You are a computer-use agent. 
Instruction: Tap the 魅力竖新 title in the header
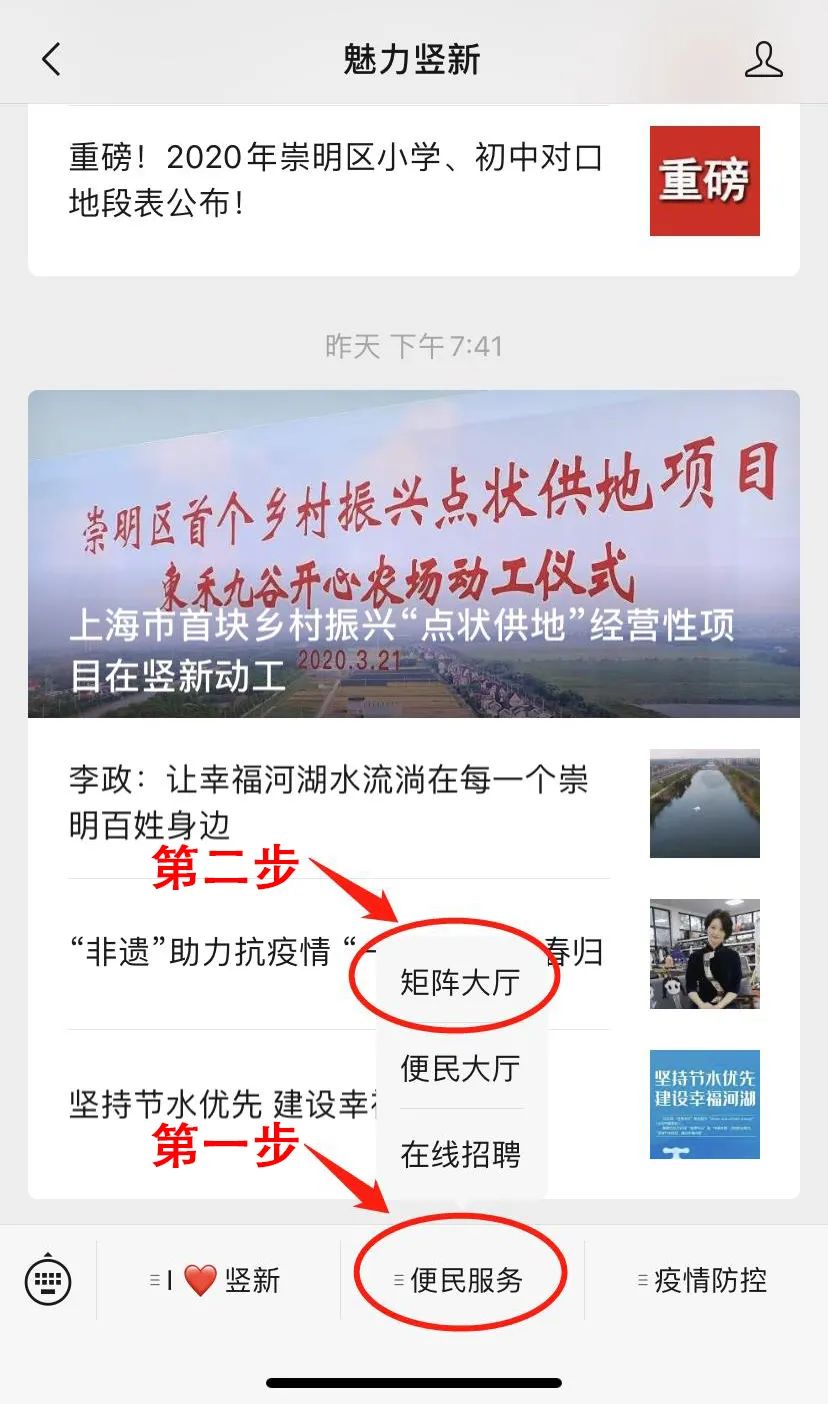coord(414,60)
